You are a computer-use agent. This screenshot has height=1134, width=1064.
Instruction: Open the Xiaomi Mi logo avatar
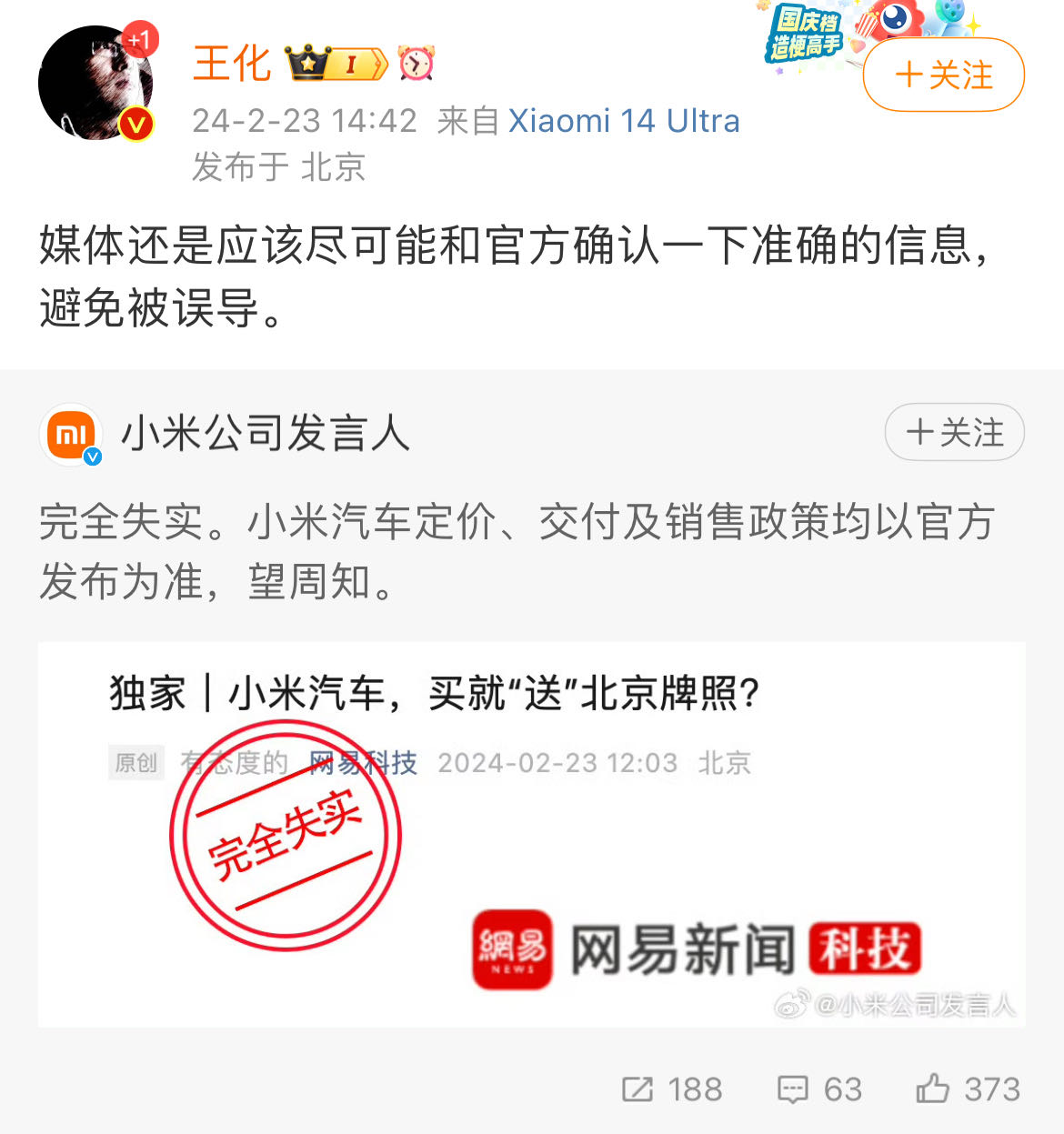(x=71, y=434)
